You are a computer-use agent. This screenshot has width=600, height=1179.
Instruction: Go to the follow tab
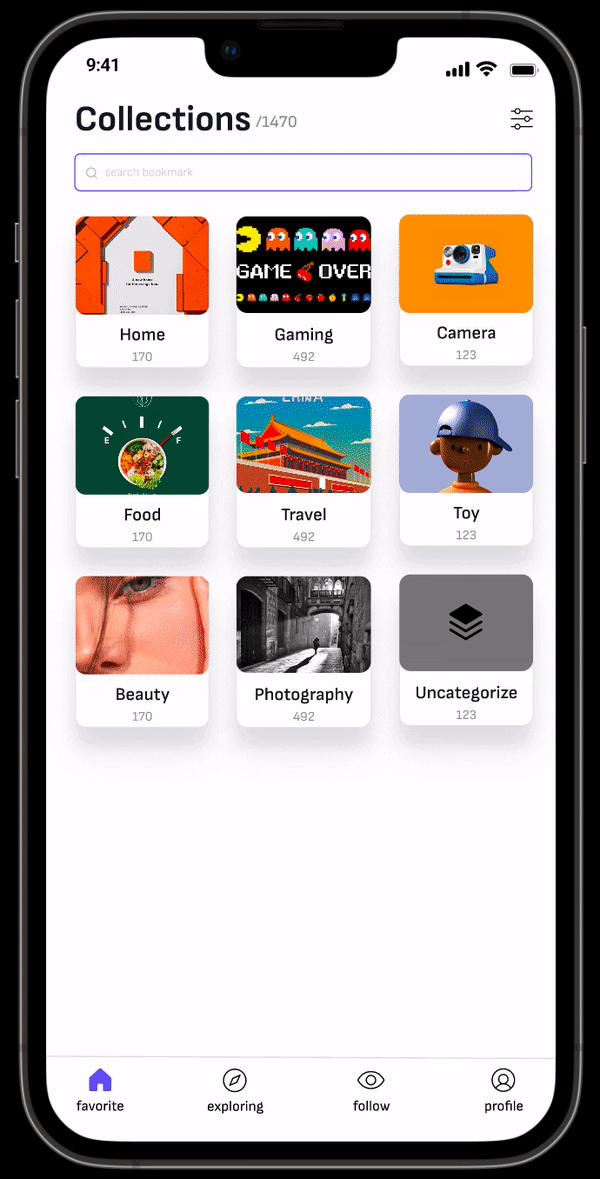pyautogui.click(x=371, y=1090)
